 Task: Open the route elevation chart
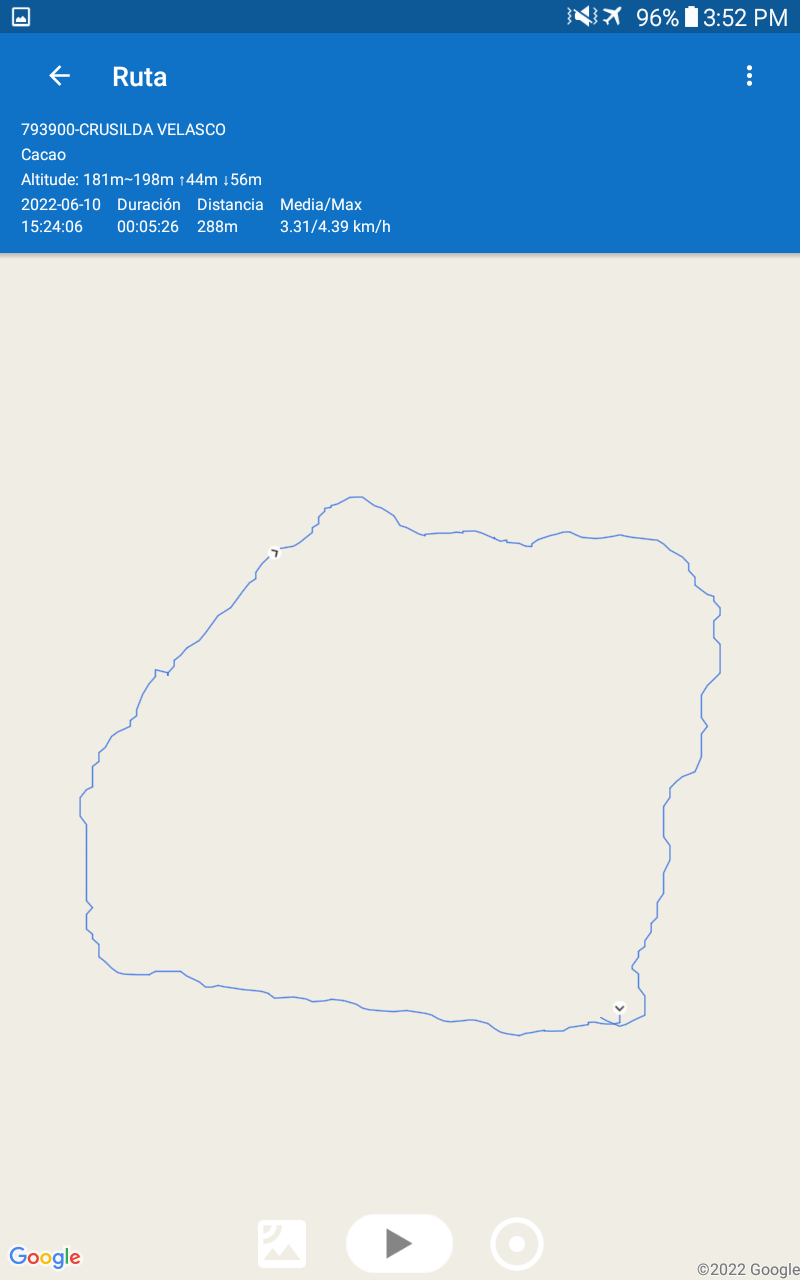282,1244
